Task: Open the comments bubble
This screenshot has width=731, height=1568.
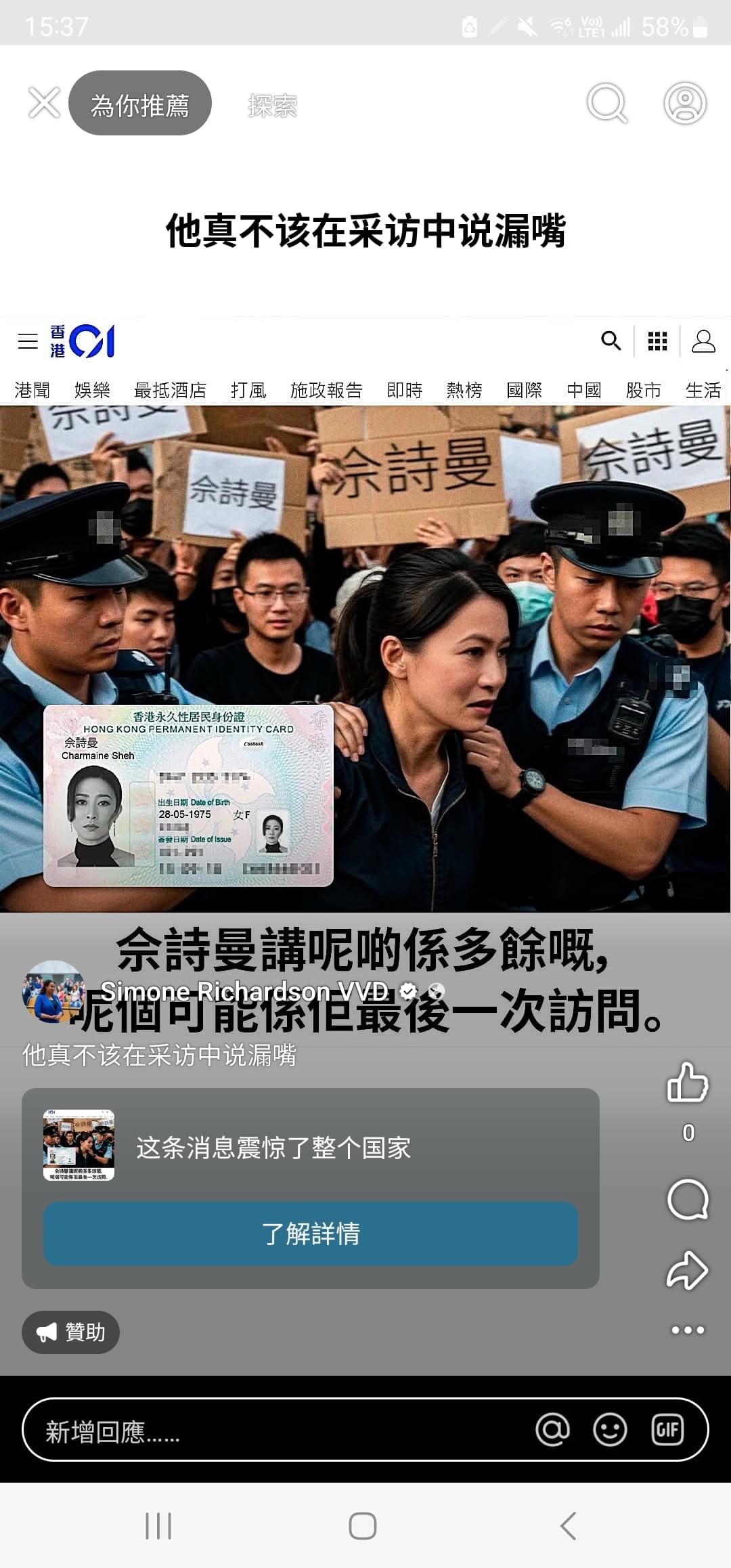Action: [687, 1200]
